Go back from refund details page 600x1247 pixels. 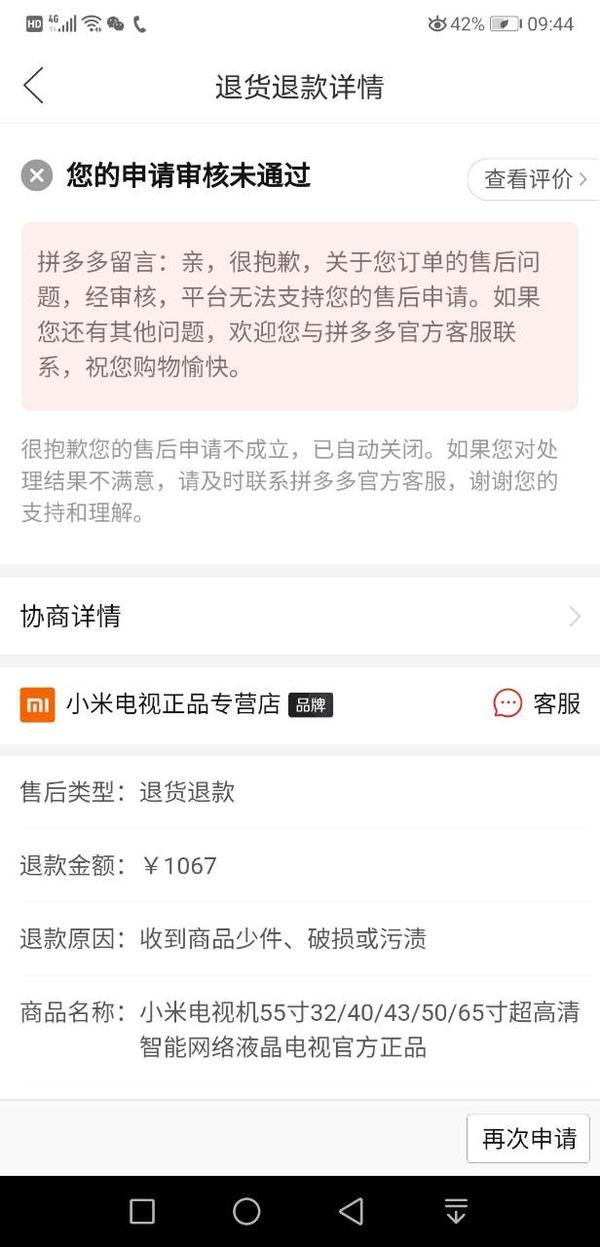click(x=34, y=86)
